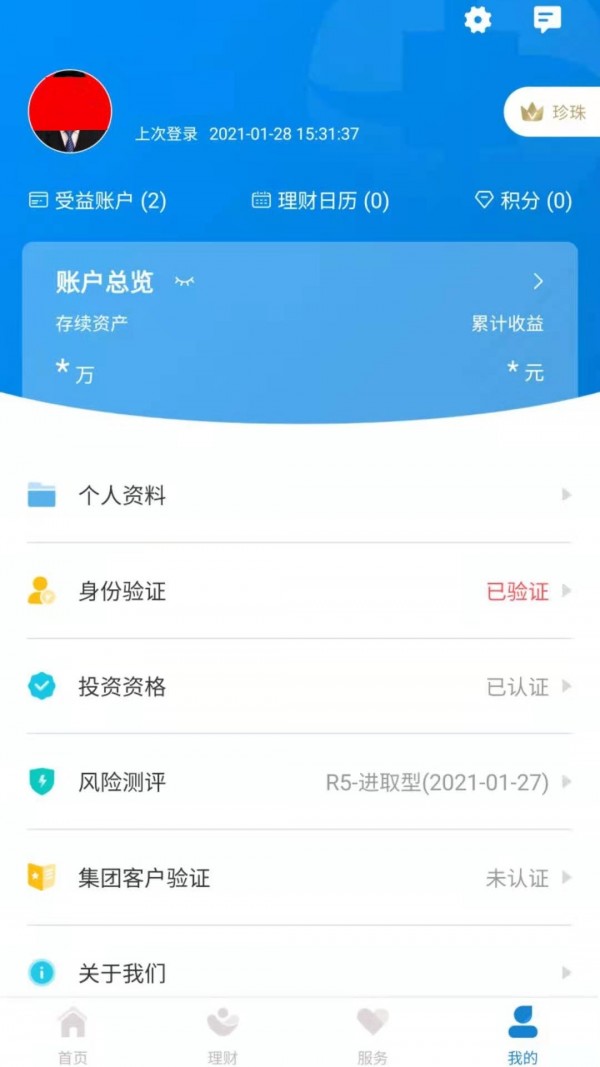Open 个人资料 row

coord(300,495)
